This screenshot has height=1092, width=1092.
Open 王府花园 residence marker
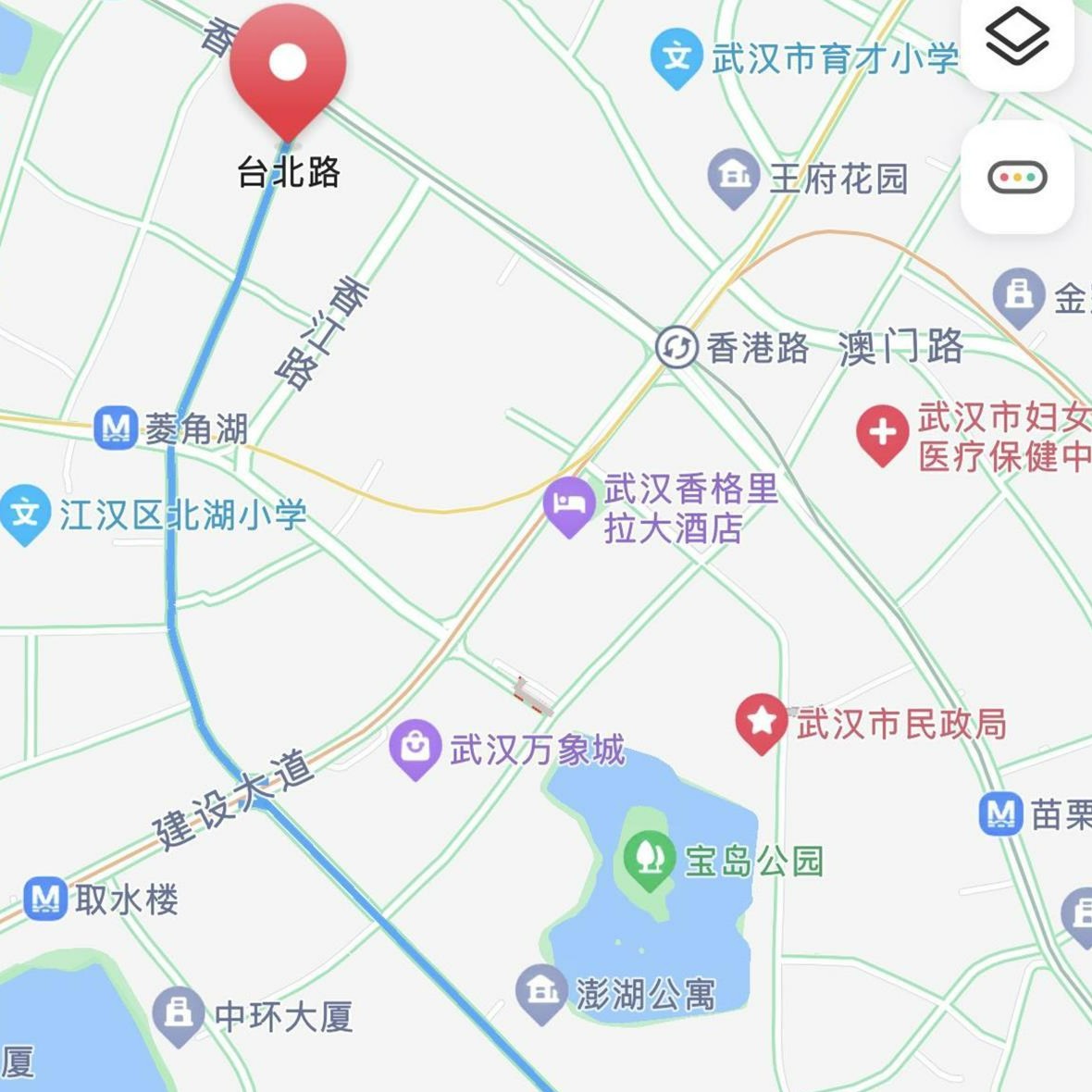tap(734, 176)
